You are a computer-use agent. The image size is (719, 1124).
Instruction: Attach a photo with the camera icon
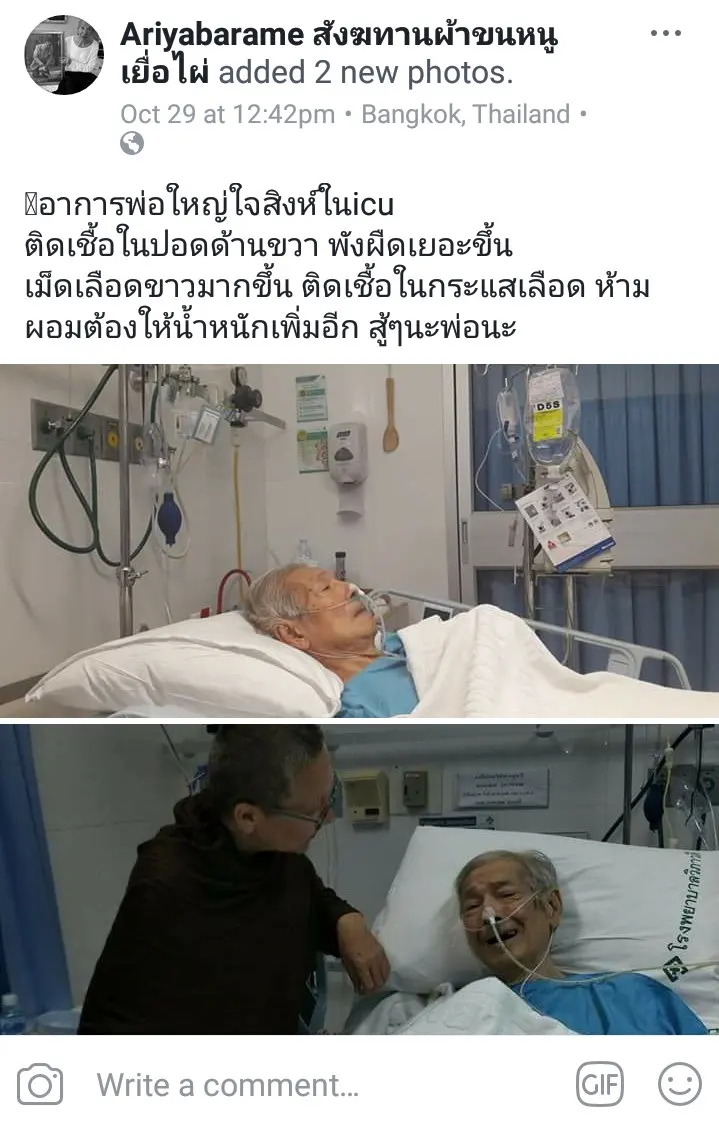pyautogui.click(x=40, y=1085)
